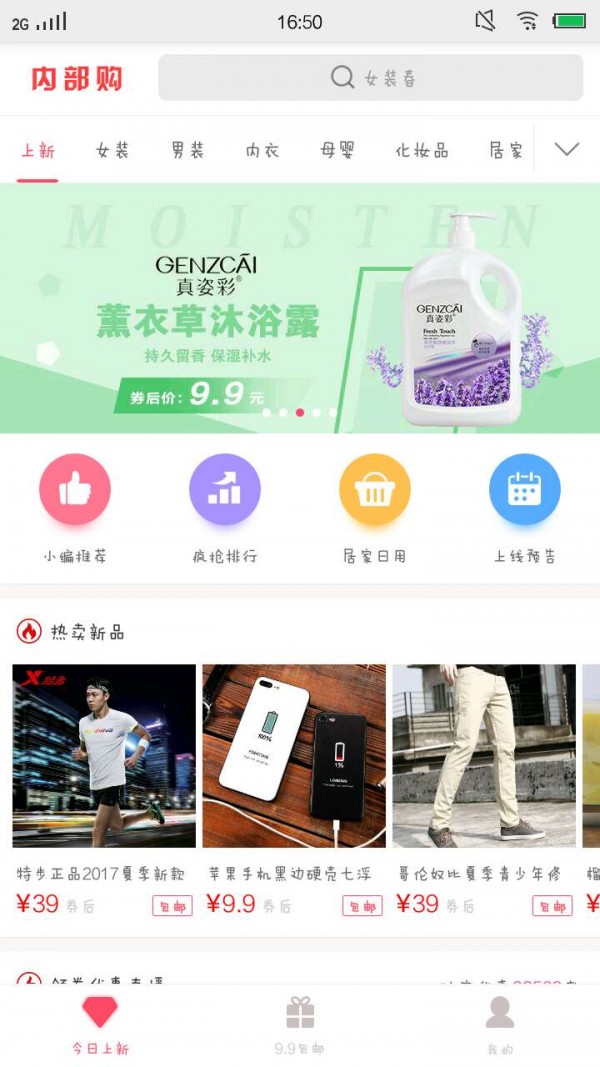
Task: Switch to the 居家 category tab
Action: pos(506,151)
